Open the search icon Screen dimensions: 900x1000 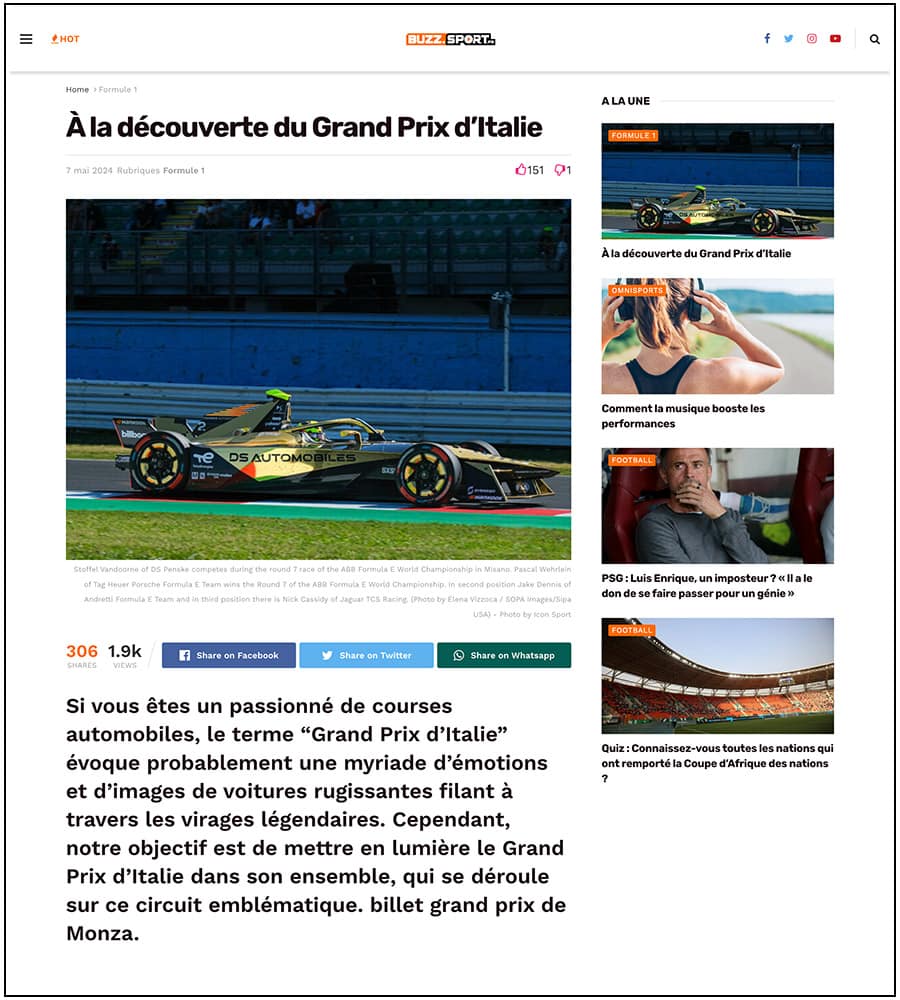[x=874, y=39]
